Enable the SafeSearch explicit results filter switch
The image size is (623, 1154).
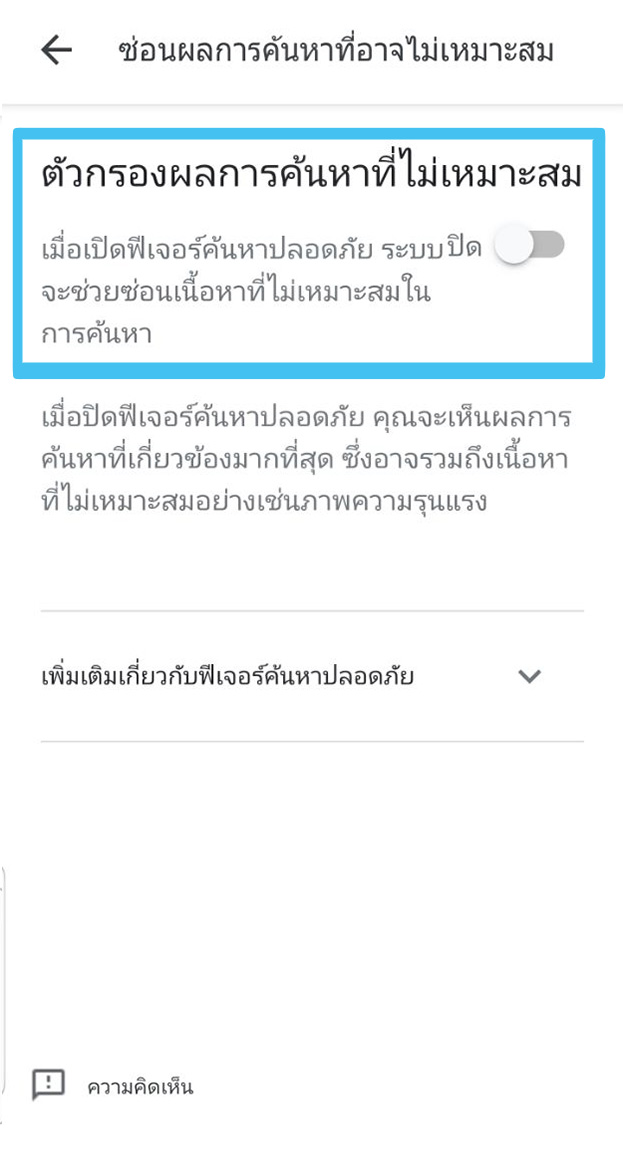pyautogui.click(x=530, y=245)
